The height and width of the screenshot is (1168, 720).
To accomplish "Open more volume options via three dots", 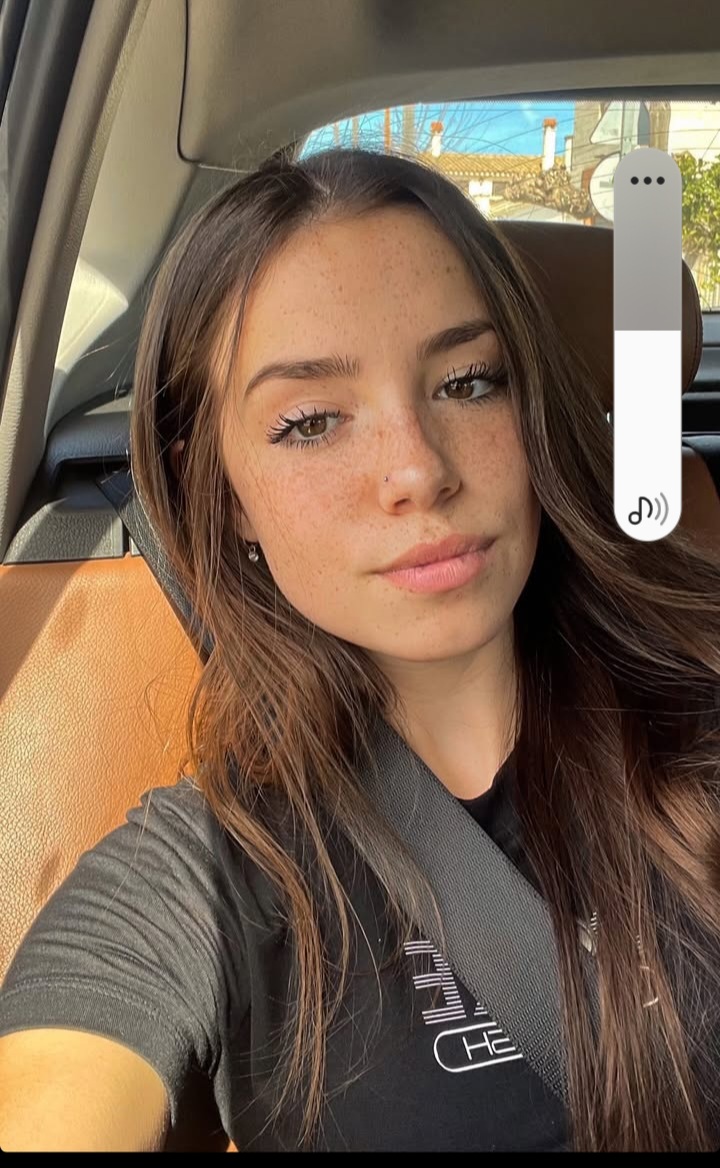I will pyautogui.click(x=647, y=181).
